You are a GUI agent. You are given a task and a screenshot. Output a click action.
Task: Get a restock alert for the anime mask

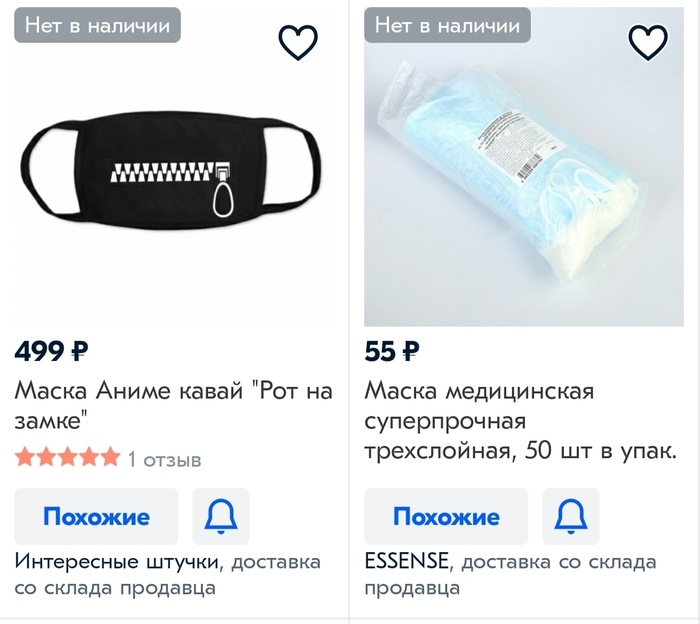click(220, 517)
